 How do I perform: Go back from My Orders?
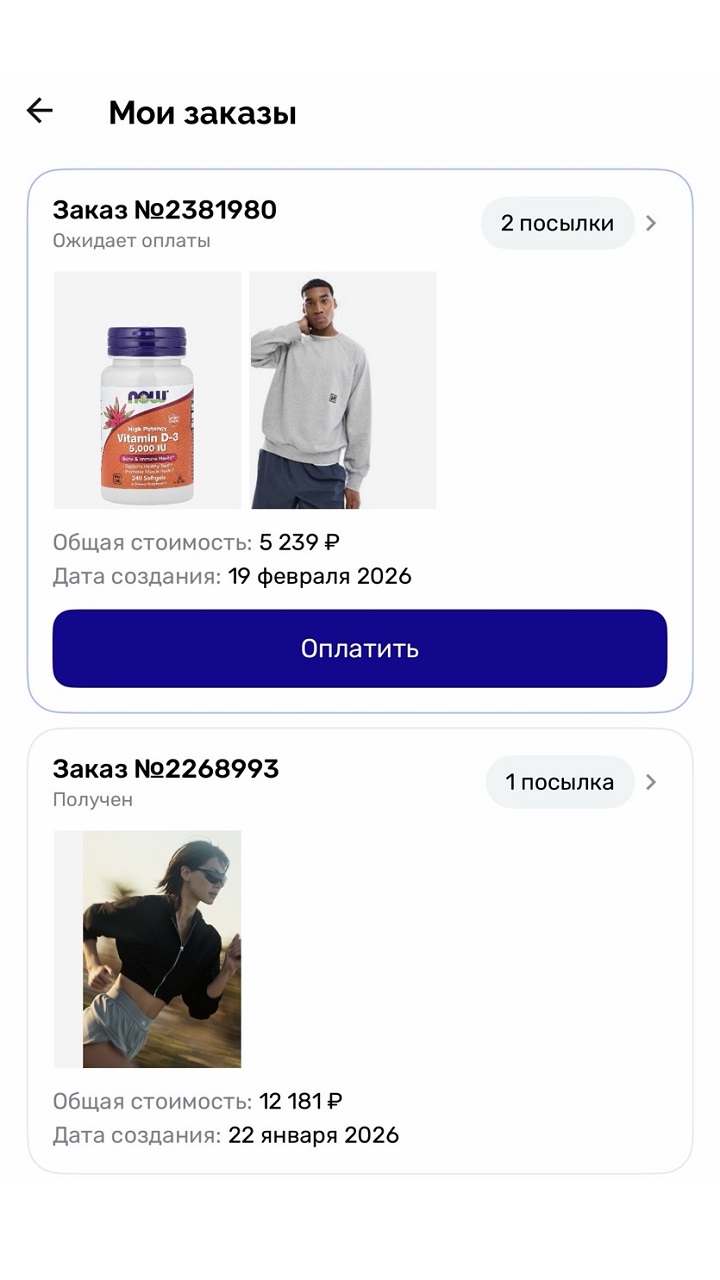(x=39, y=111)
